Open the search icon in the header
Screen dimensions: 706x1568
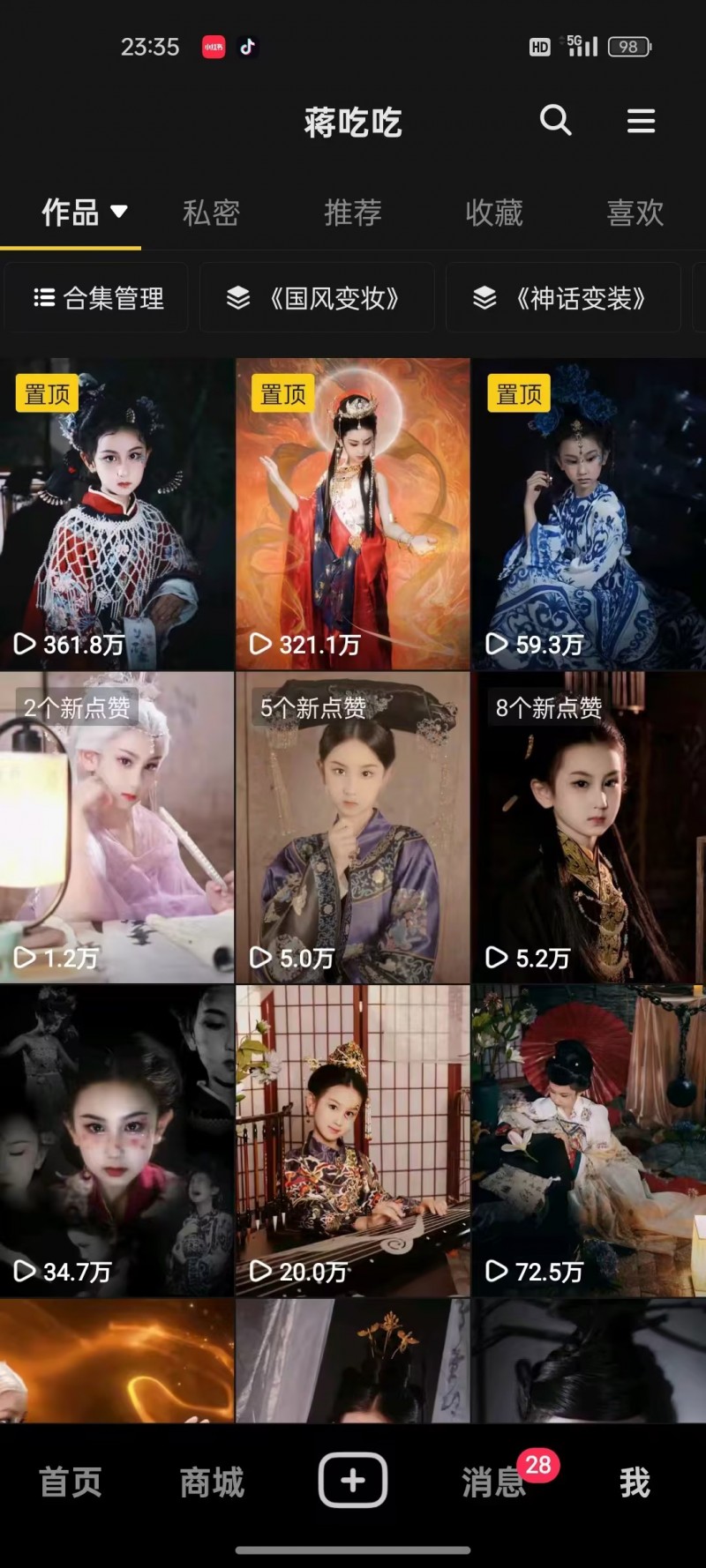coord(555,120)
